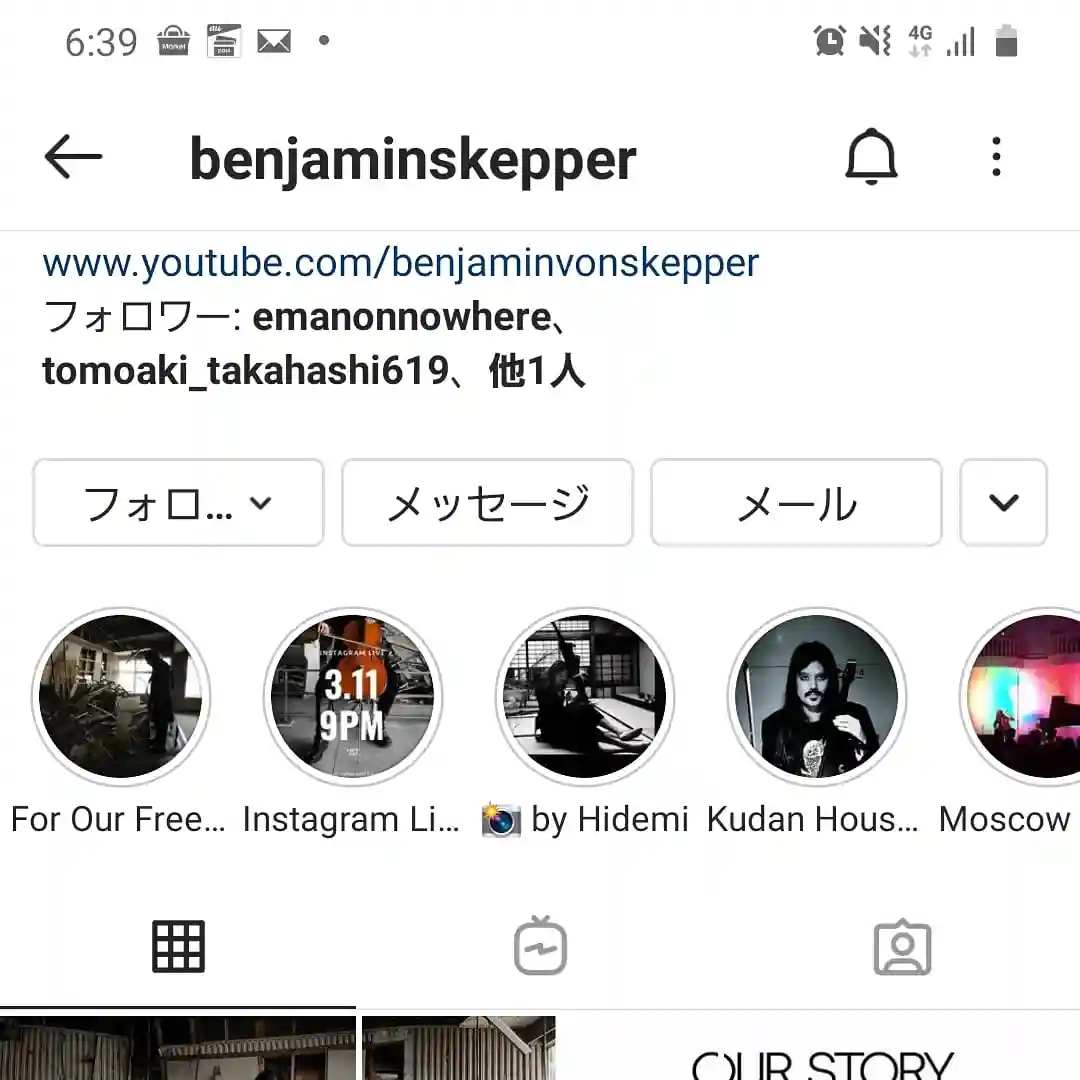Open the For Our Free... story highlight
Viewport: 1080px width, 1080px height.
[120, 697]
